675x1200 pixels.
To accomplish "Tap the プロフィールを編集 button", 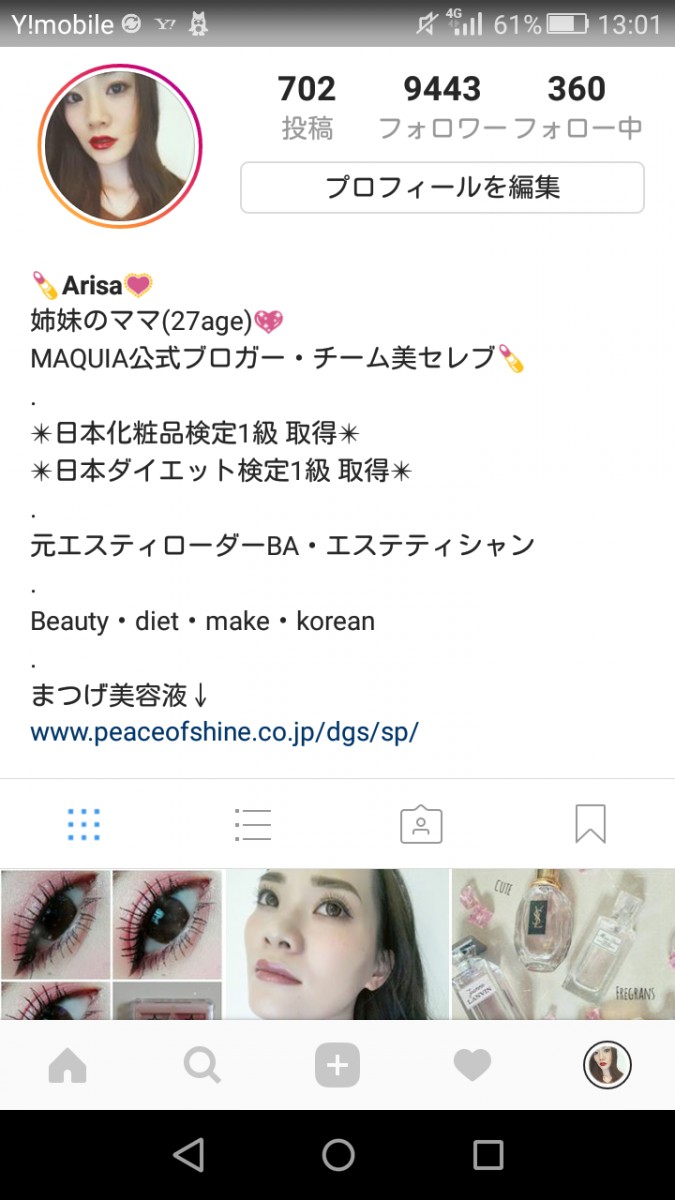I will (442, 187).
